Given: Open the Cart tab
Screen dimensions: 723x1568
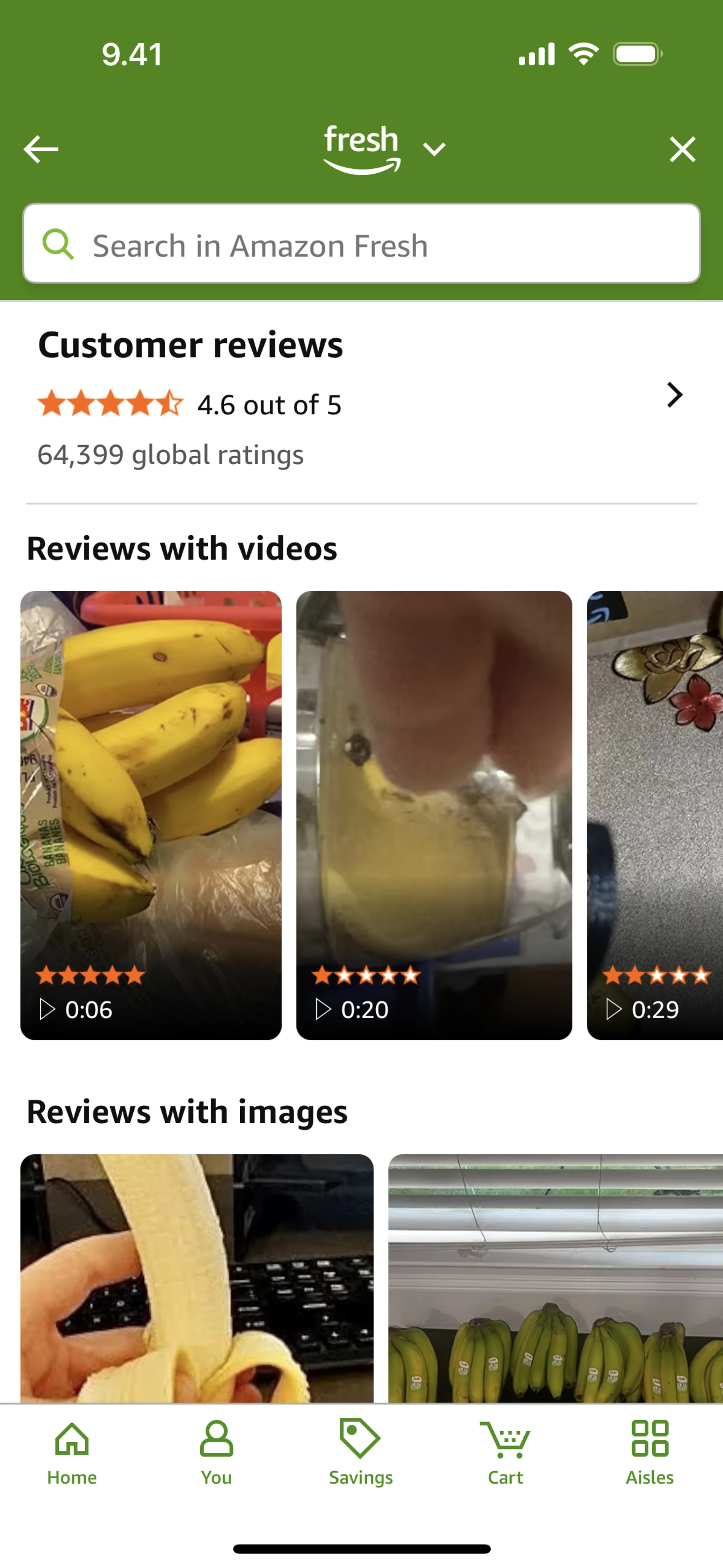Looking at the screenshot, I should pos(505,1453).
